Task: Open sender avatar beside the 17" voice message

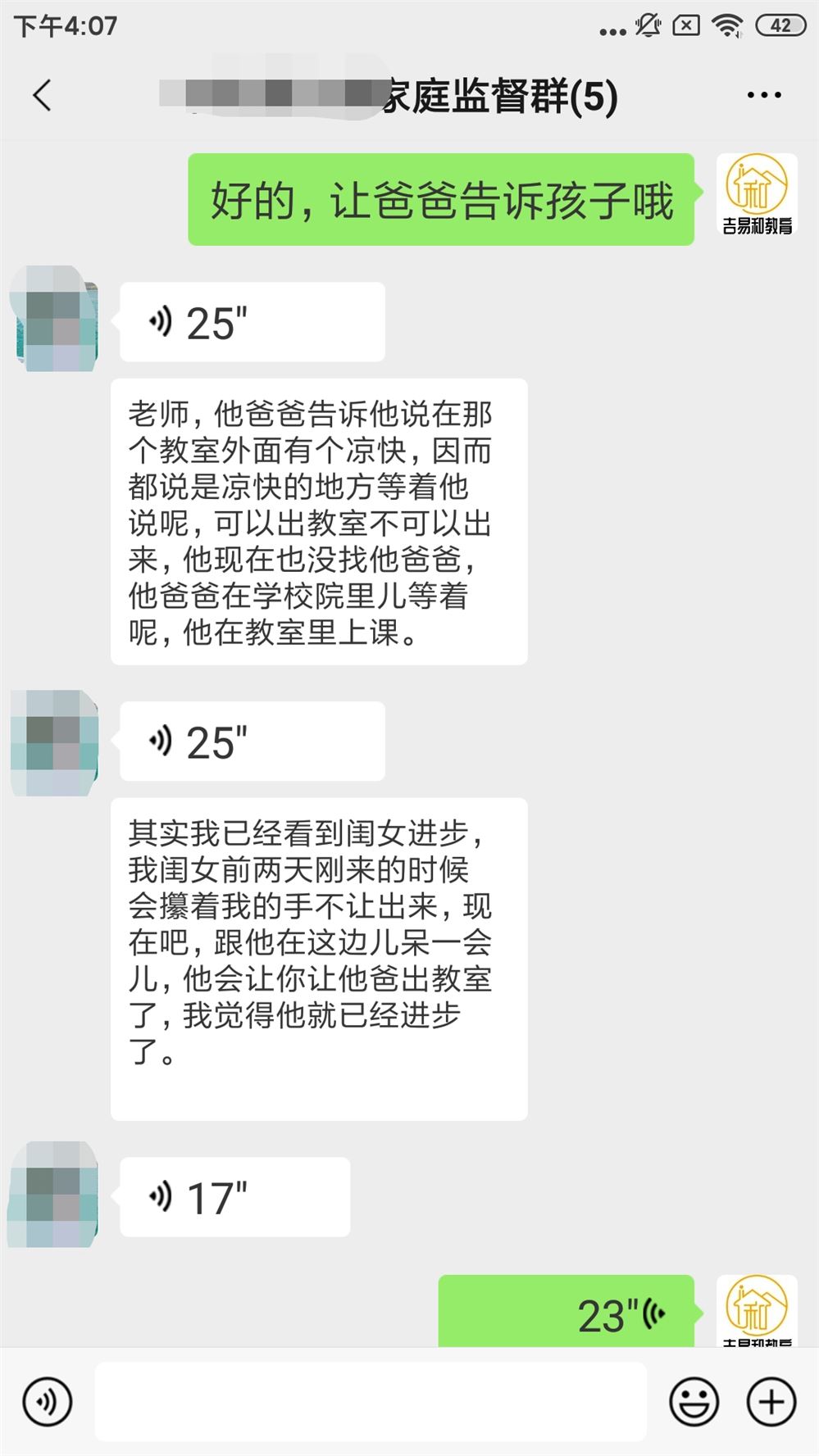Action: coord(53,1195)
